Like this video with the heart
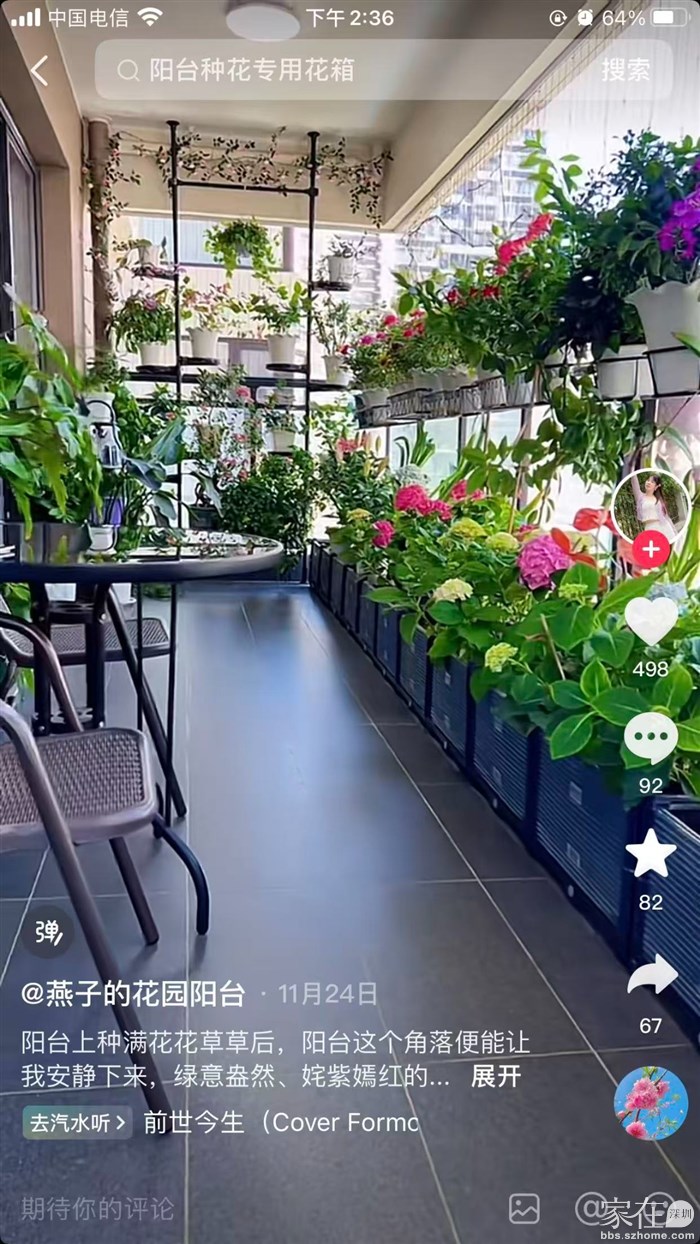The height and width of the screenshot is (1244, 700). [651, 621]
